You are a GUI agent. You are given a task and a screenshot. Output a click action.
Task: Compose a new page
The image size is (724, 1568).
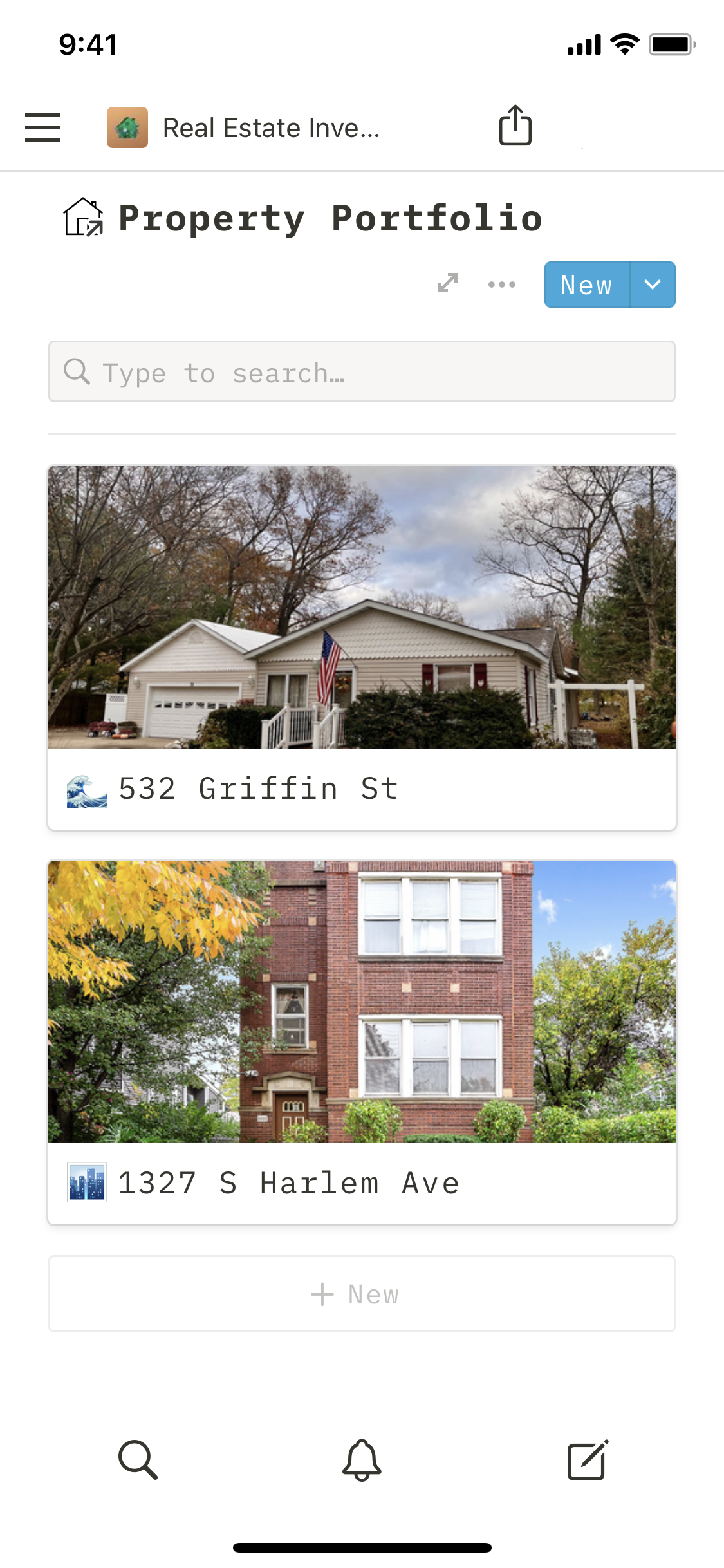click(587, 1460)
